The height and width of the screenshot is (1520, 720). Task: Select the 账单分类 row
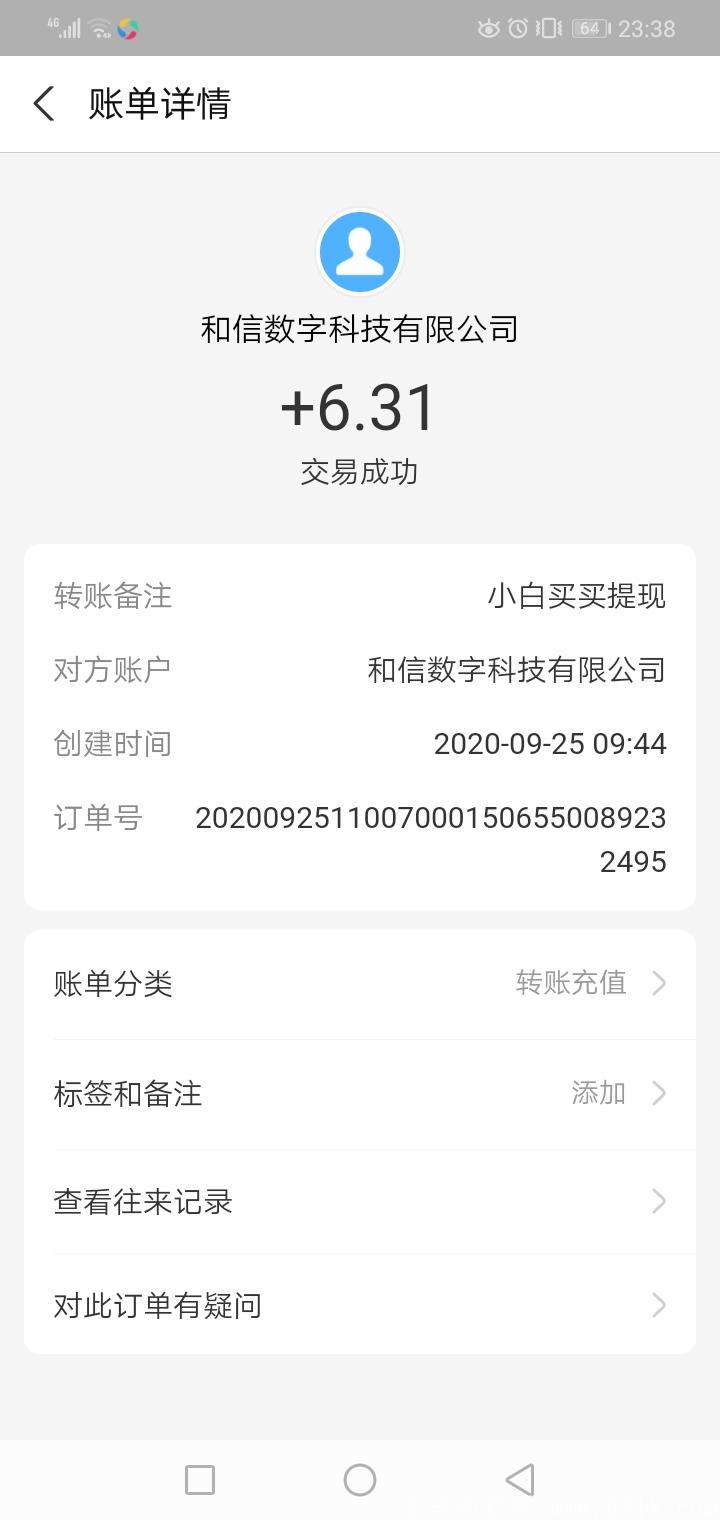(360, 983)
